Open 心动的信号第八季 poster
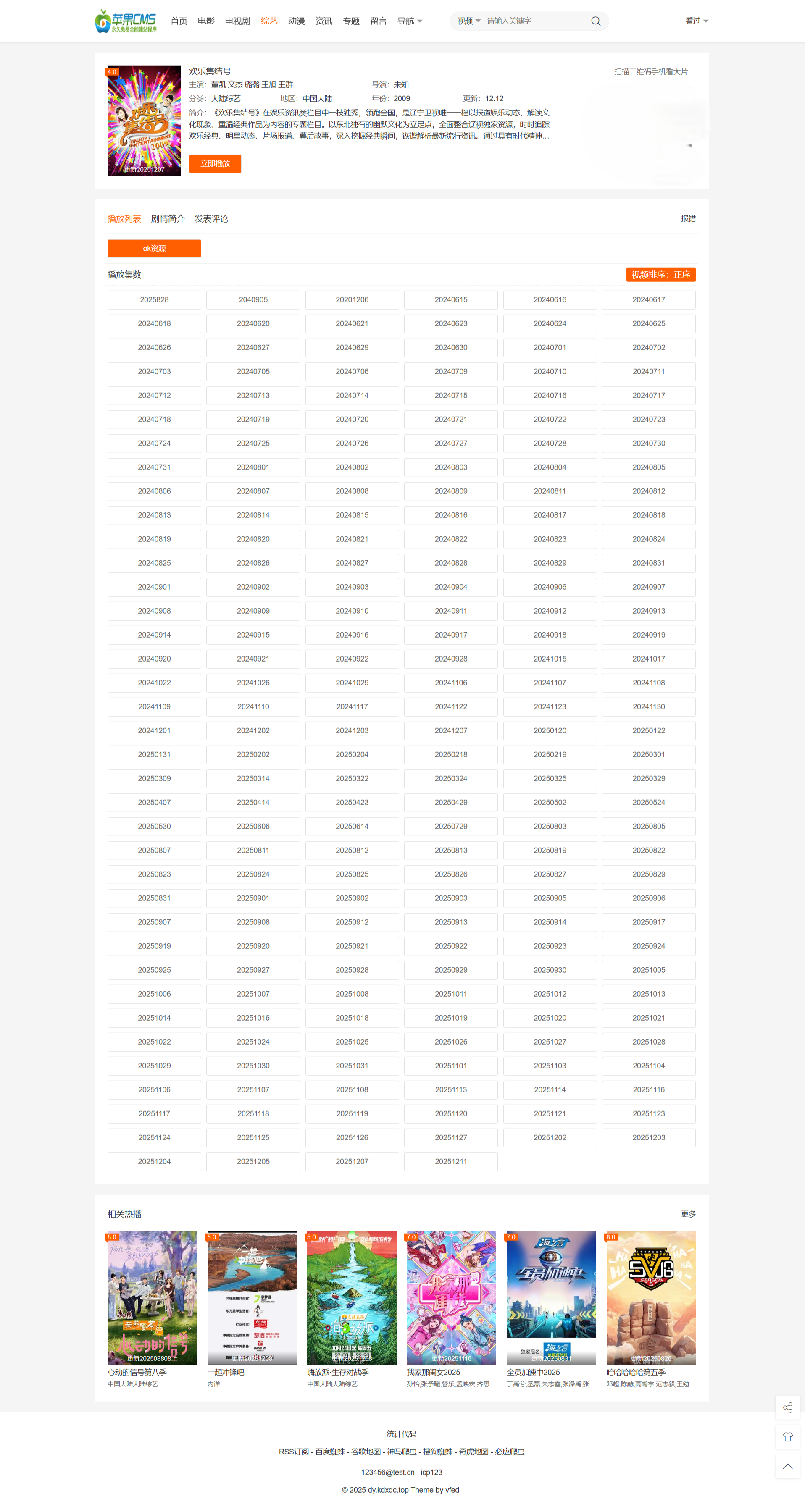This screenshot has width=805, height=1512. click(x=152, y=1297)
